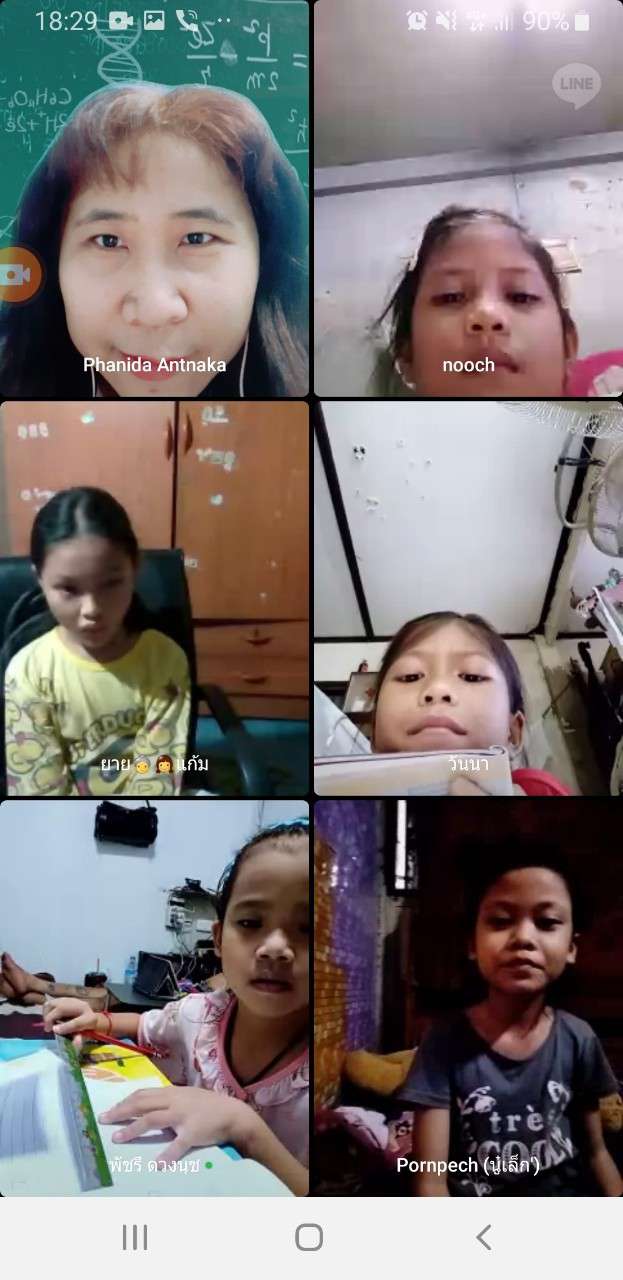Tap the orange floating screen recorder icon

[16, 274]
